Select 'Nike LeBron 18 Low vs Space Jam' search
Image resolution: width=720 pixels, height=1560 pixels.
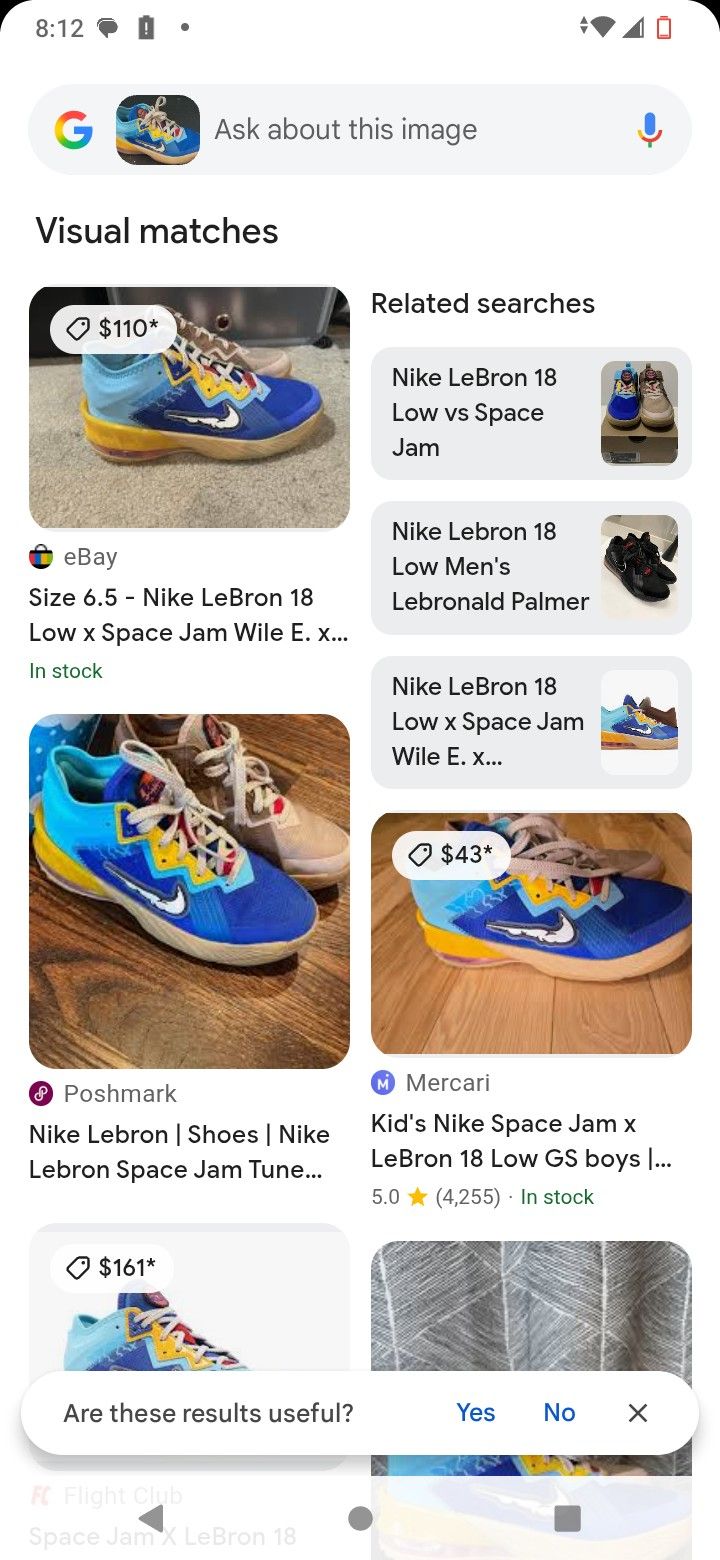click(531, 413)
